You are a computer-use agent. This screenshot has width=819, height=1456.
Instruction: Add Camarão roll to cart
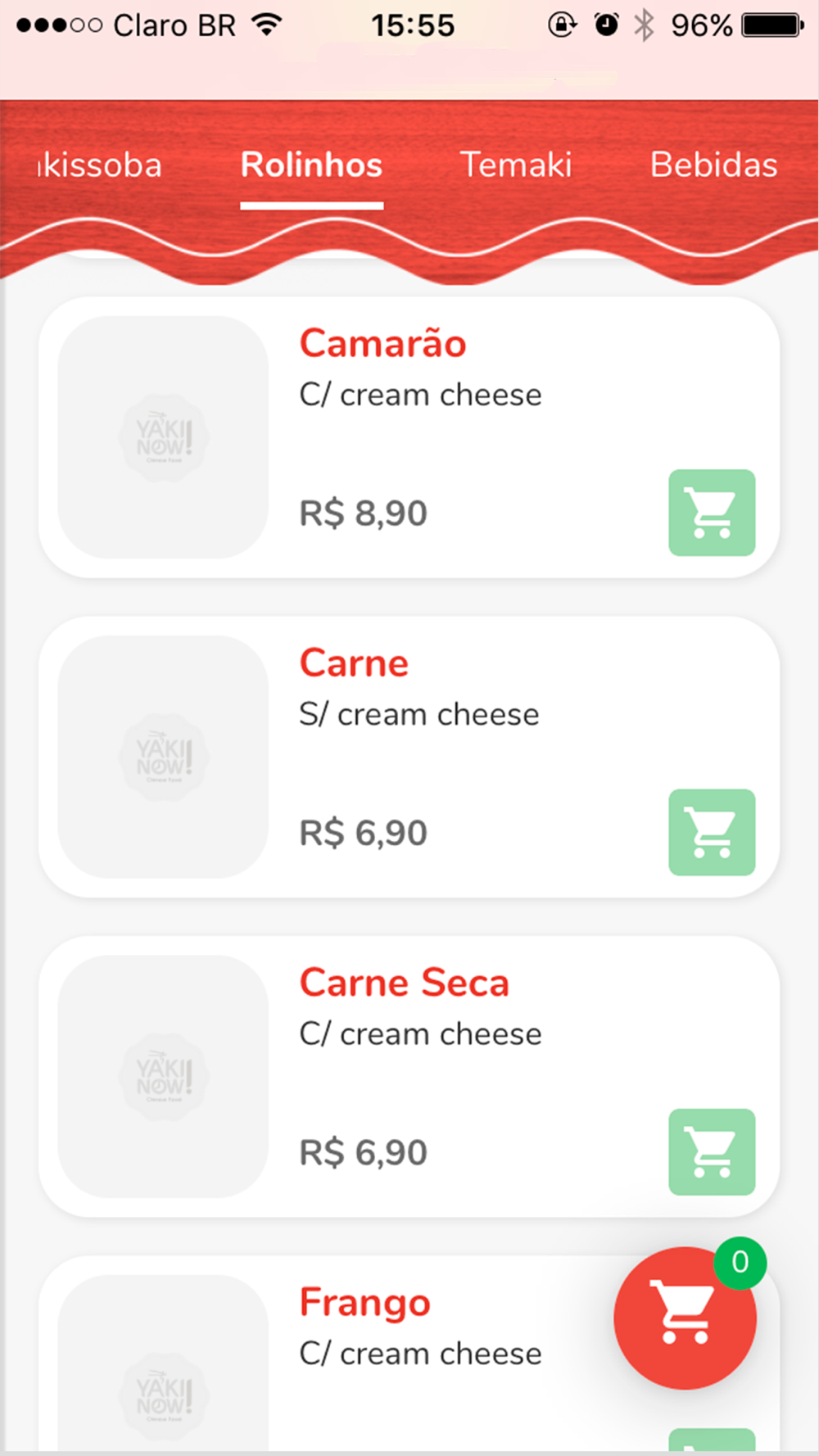(712, 513)
